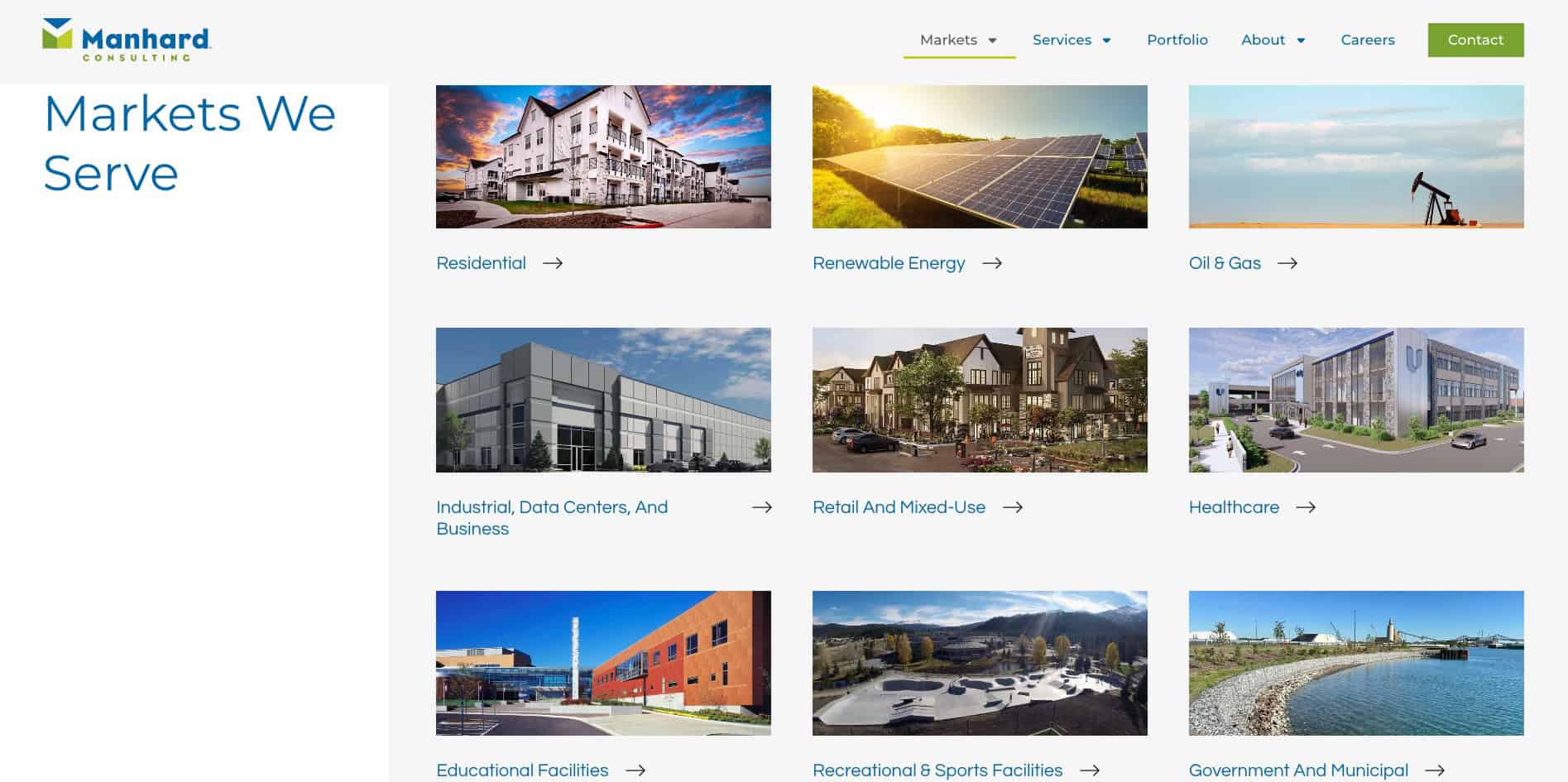Open the Retail And Mixed-Use link
1568x782 pixels.
[899, 507]
